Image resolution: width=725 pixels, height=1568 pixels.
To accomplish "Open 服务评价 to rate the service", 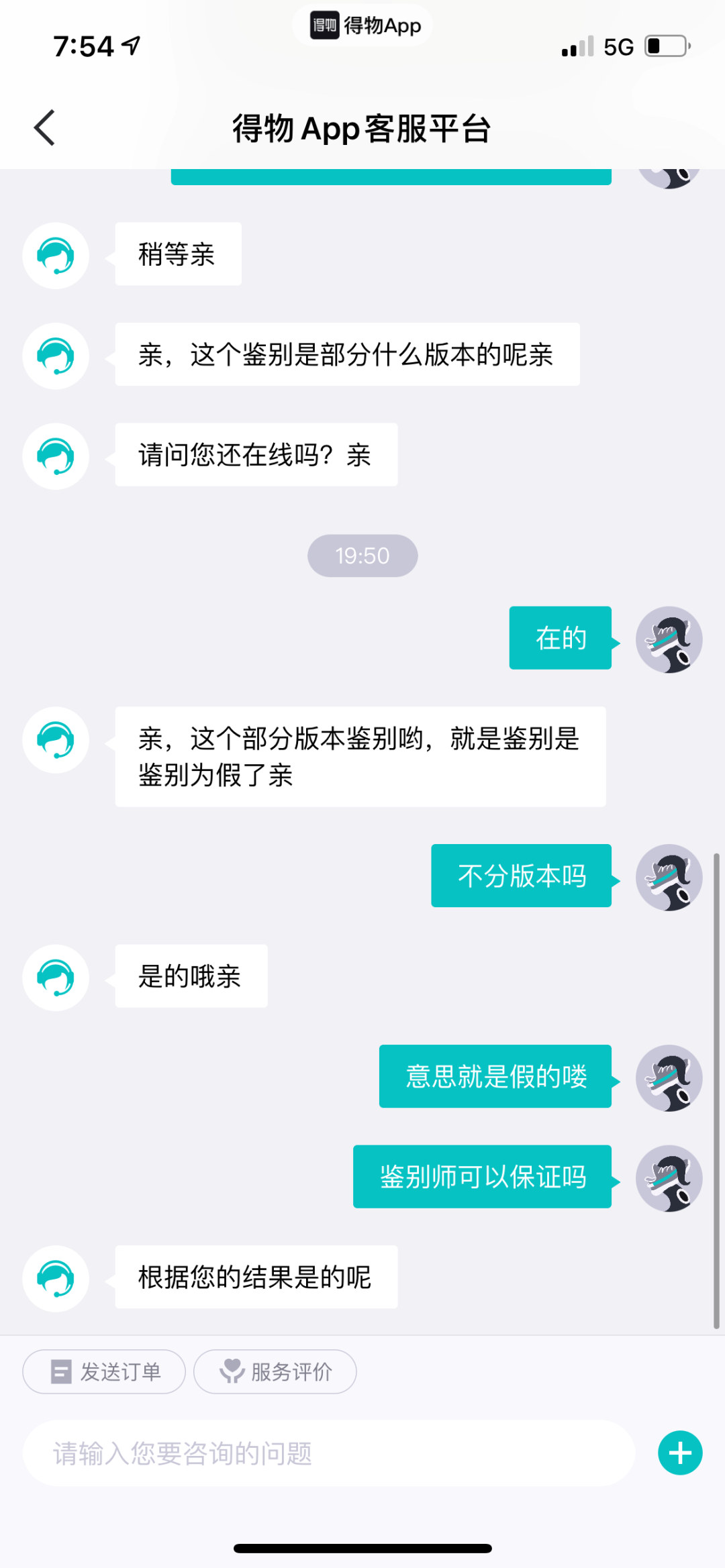I will pos(275,1371).
